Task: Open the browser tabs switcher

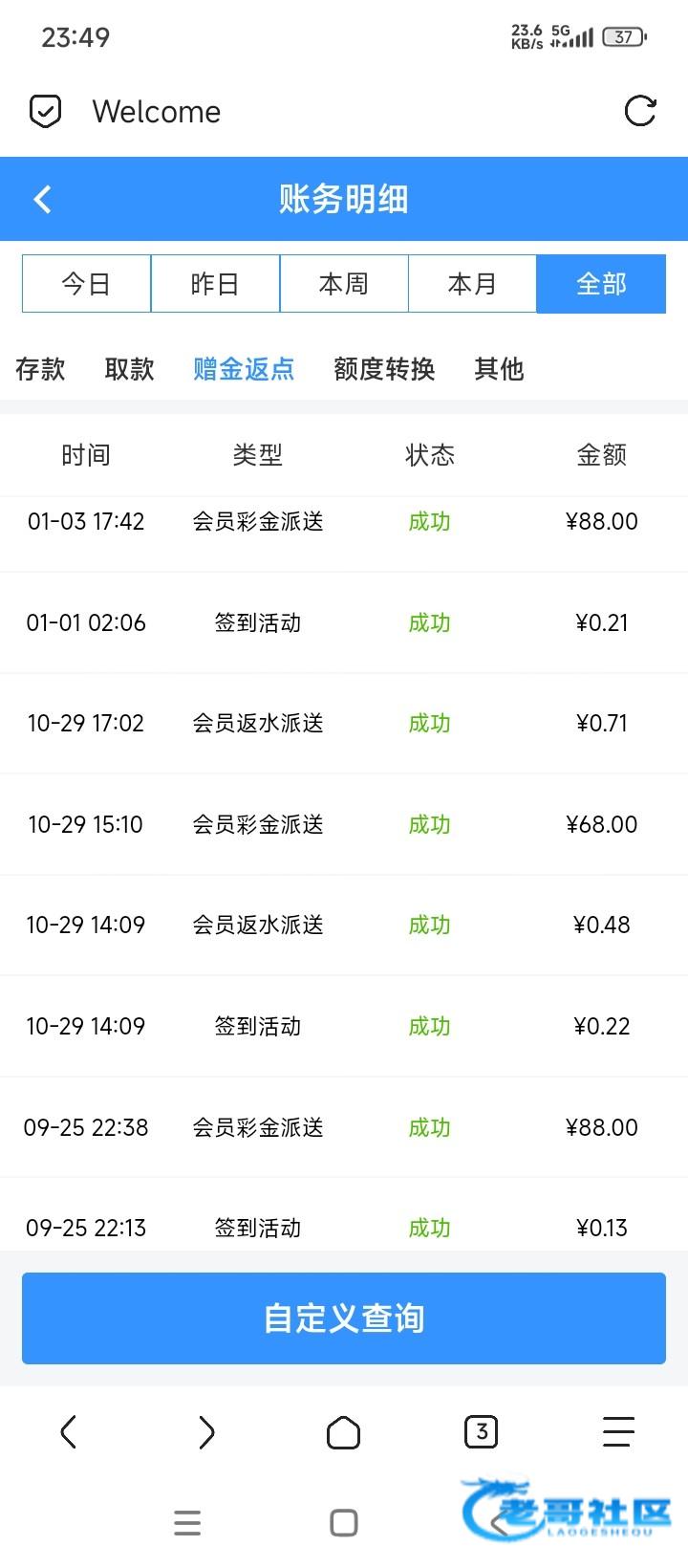Action: coord(482,1432)
